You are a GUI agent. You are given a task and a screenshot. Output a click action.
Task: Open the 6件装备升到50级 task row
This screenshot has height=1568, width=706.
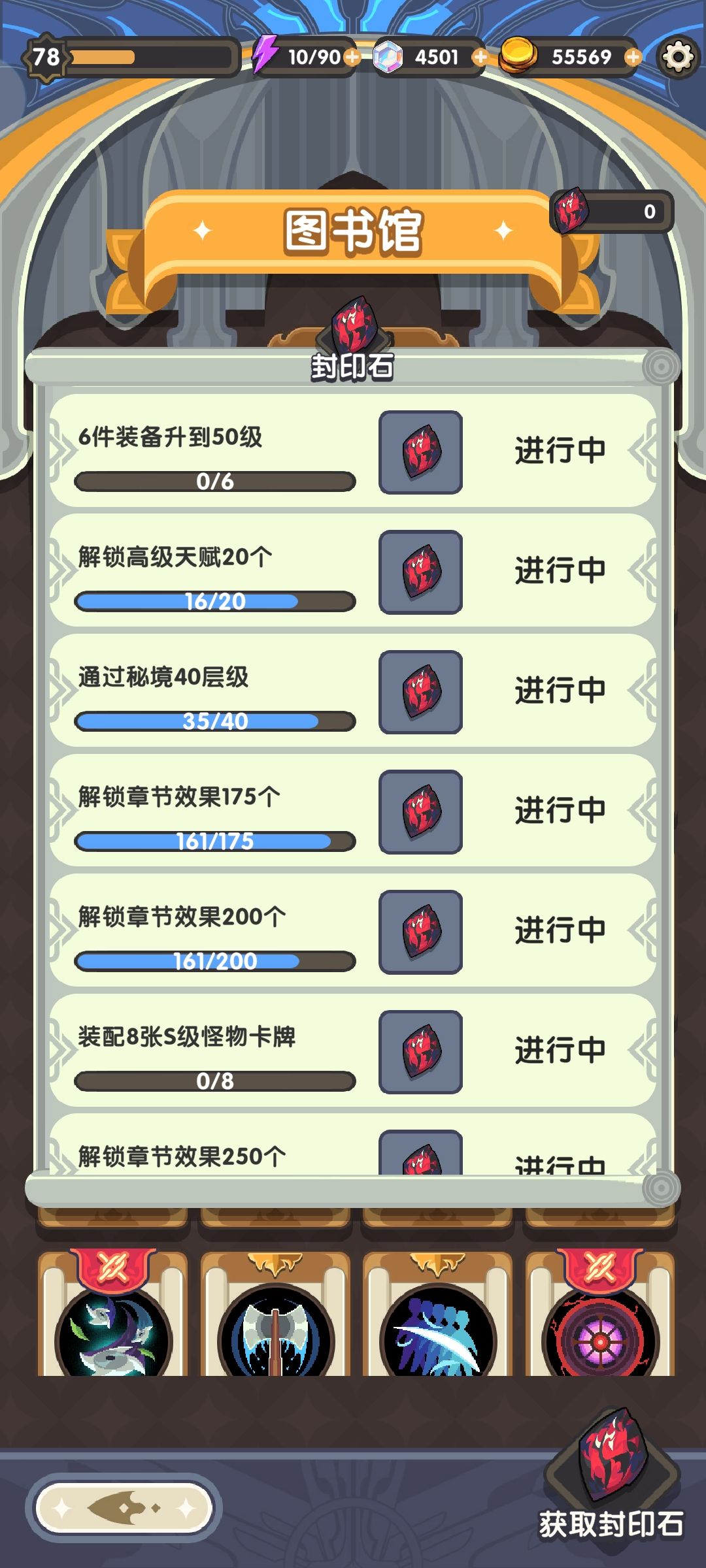[353, 450]
